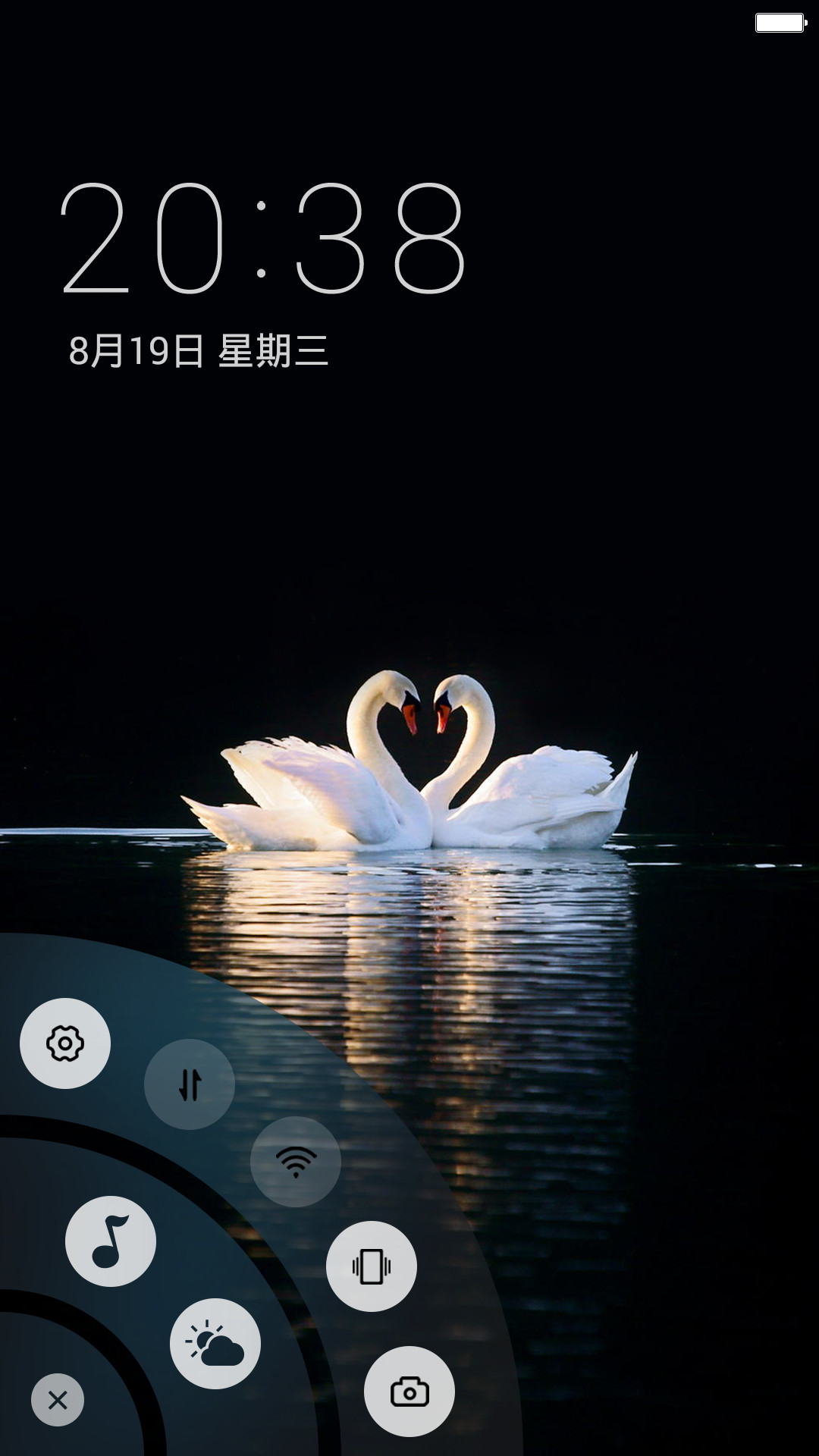Image resolution: width=819 pixels, height=1456 pixels.
Task: Toggle Wi-Fi from the quick panel
Action: pos(296,1162)
